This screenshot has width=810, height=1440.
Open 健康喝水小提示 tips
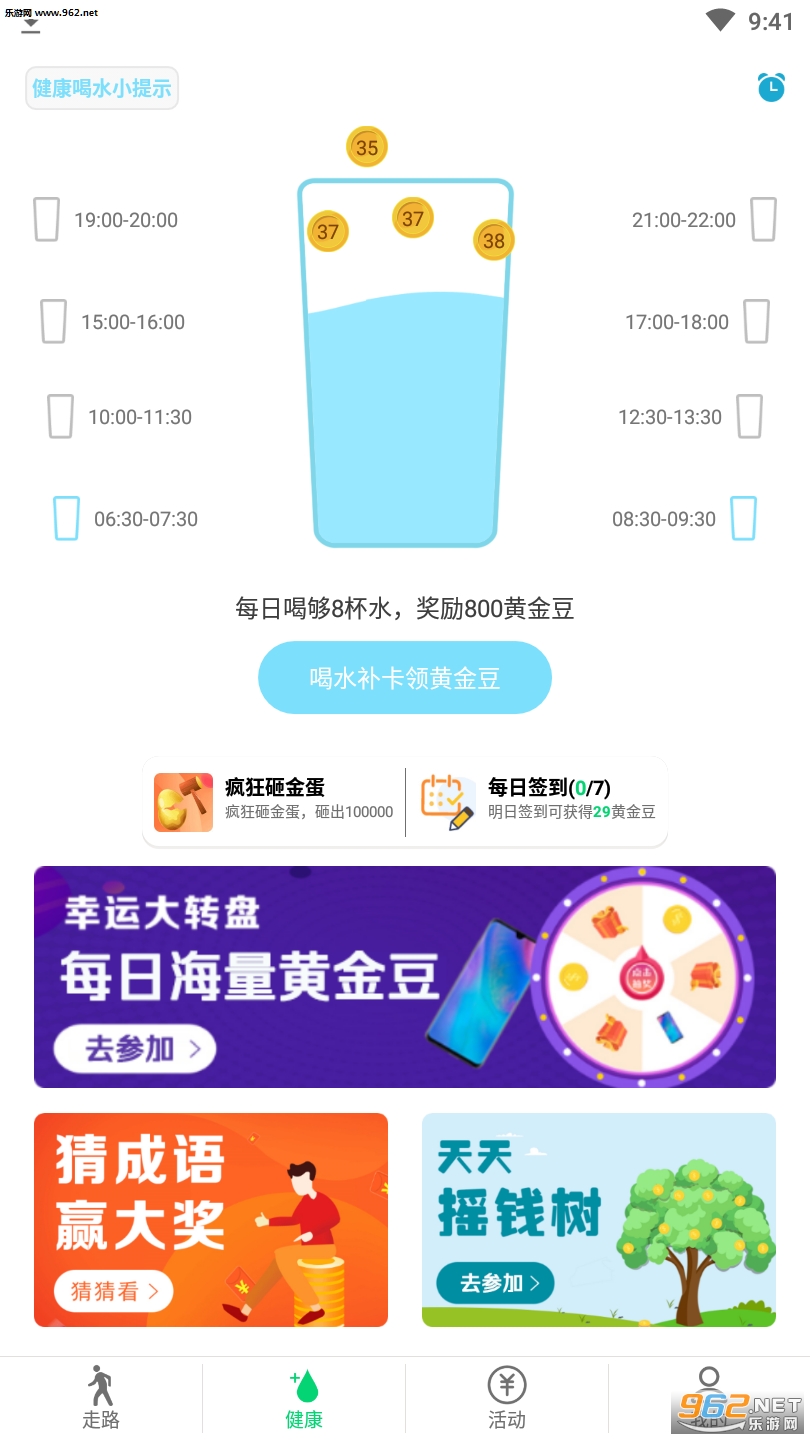click(x=102, y=88)
